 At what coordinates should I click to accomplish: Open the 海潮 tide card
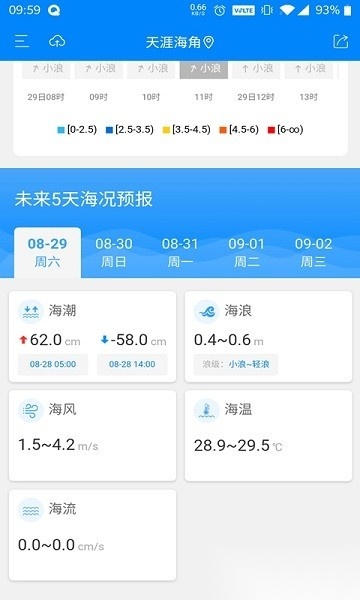(93, 336)
